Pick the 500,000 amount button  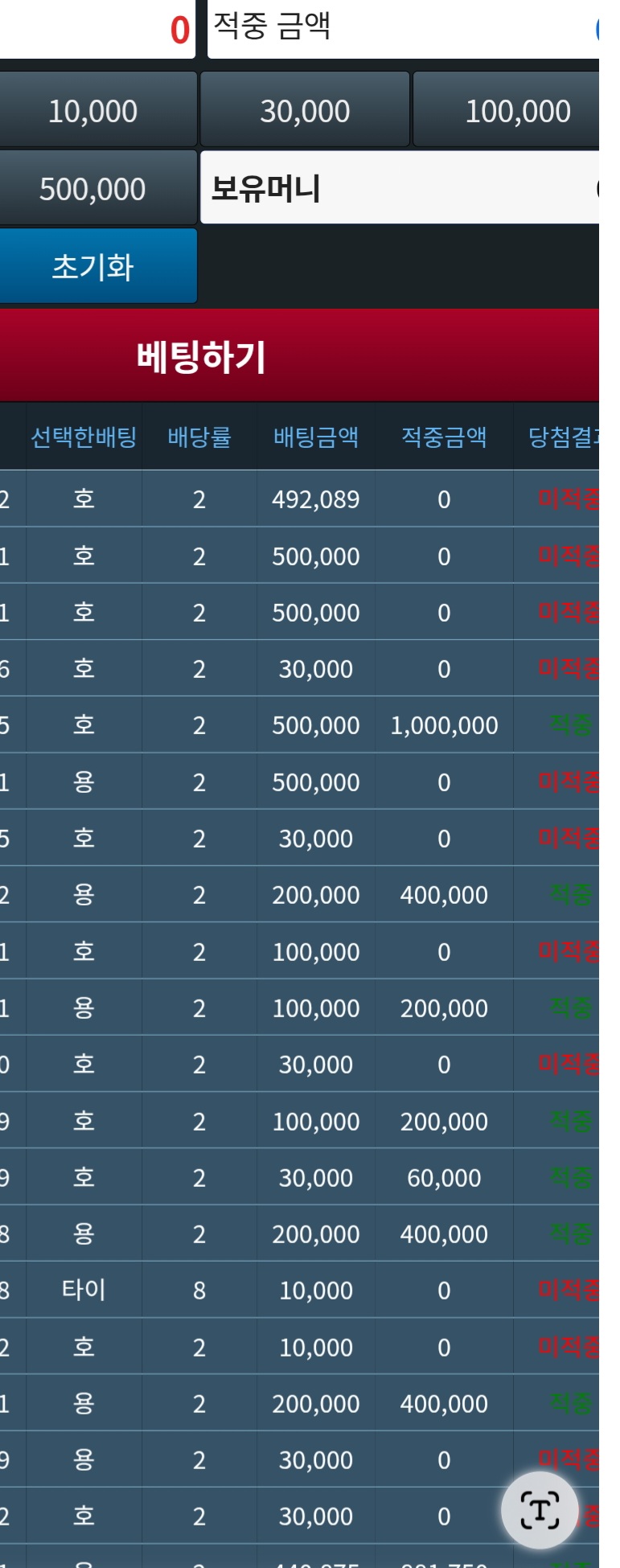pyautogui.click(x=93, y=188)
